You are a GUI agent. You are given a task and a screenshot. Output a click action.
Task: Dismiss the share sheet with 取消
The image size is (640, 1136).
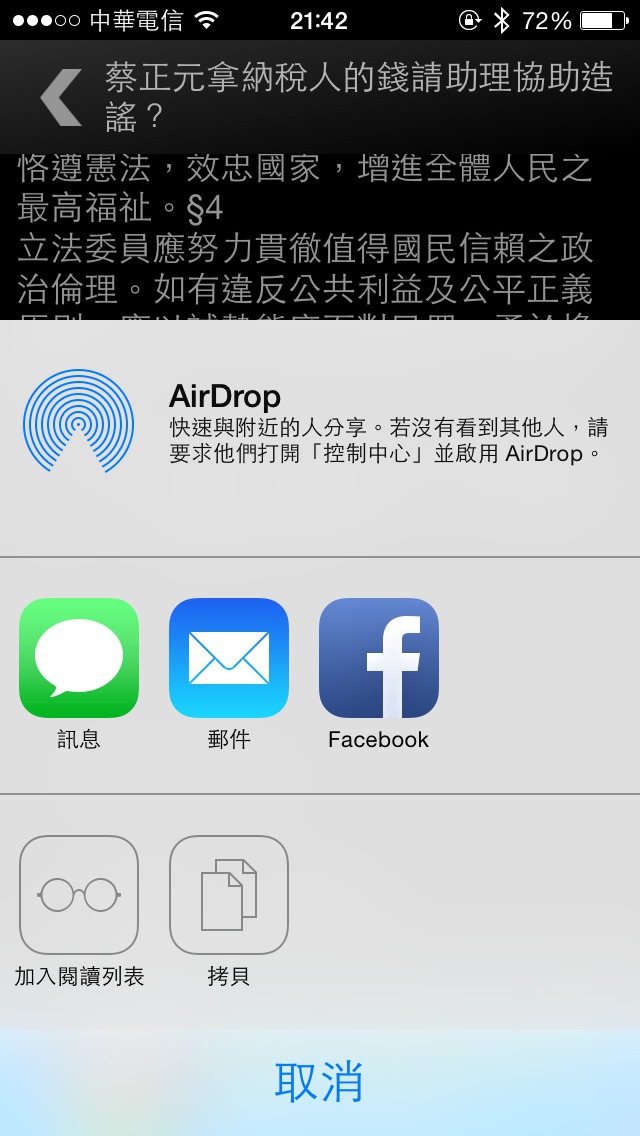[320, 1082]
